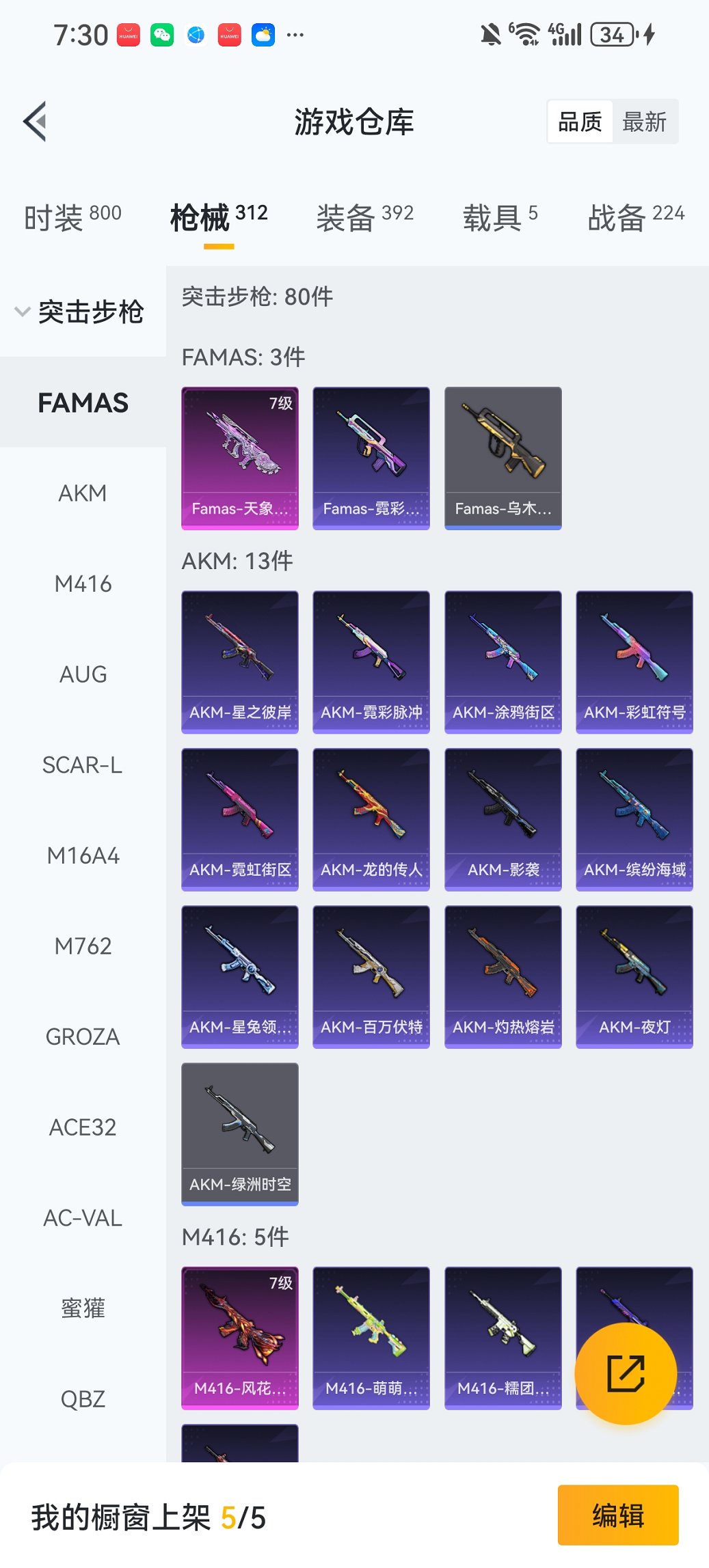Select AKM in the side list
Image resolution: width=709 pixels, height=1568 pixels.
point(83,493)
